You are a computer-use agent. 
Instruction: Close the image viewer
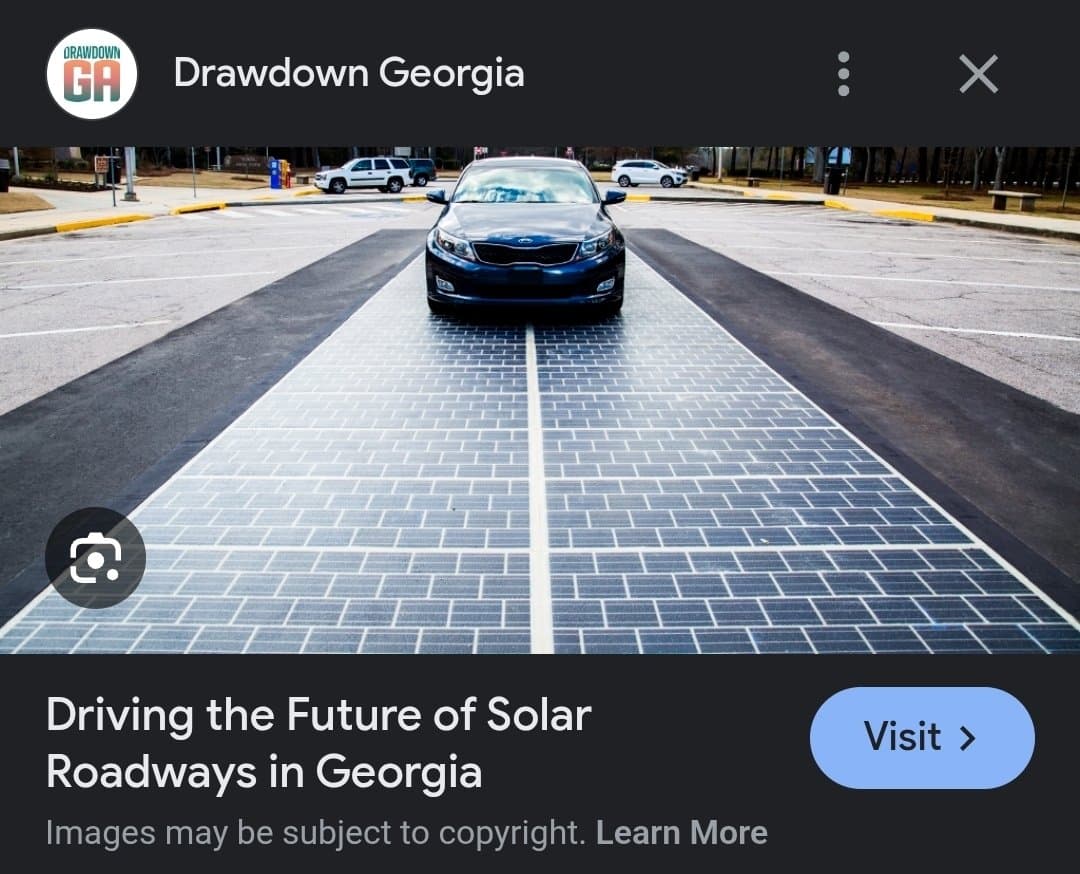pos(978,74)
